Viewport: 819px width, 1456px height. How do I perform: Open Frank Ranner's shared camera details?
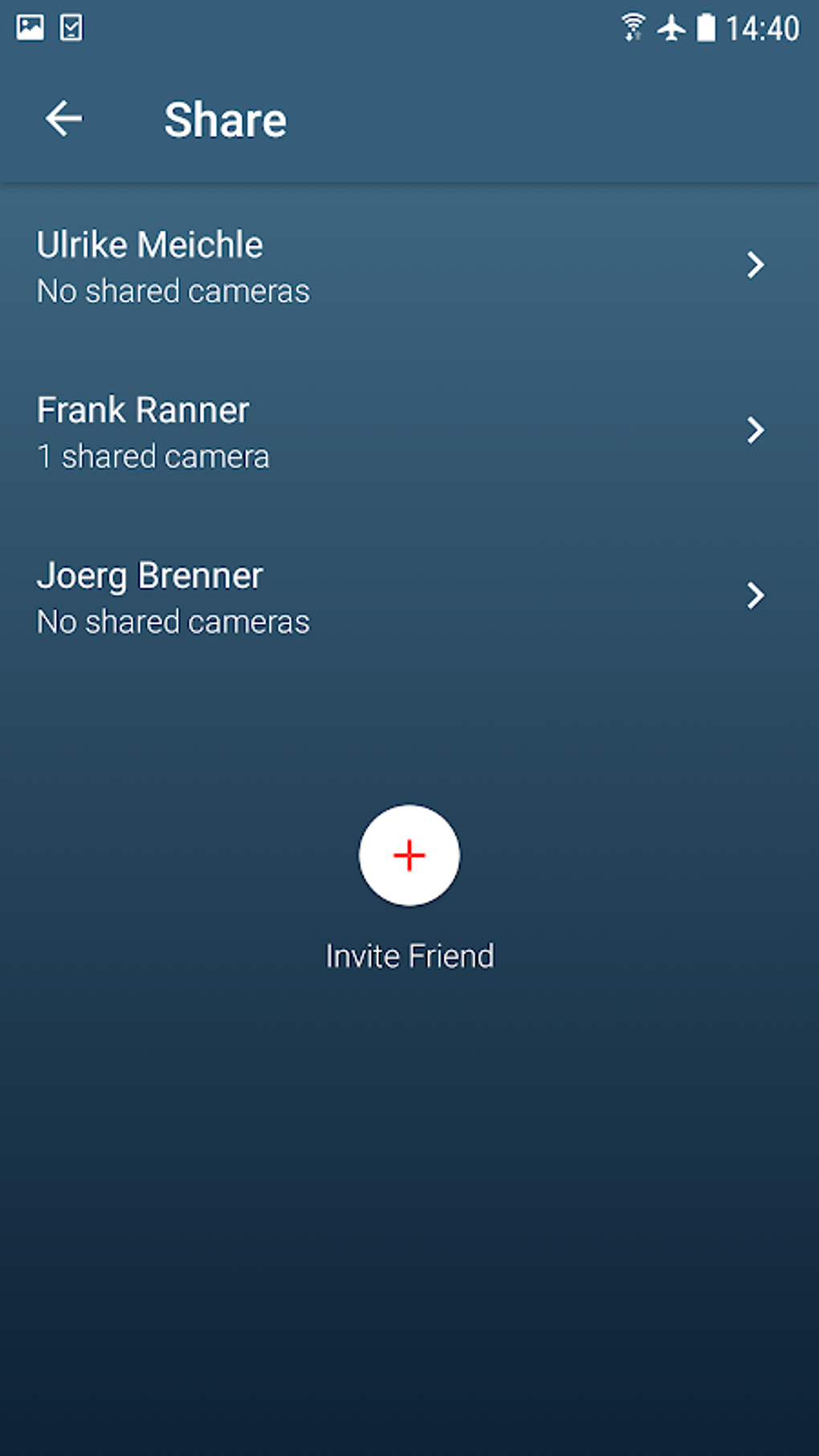pyautogui.click(x=401, y=432)
